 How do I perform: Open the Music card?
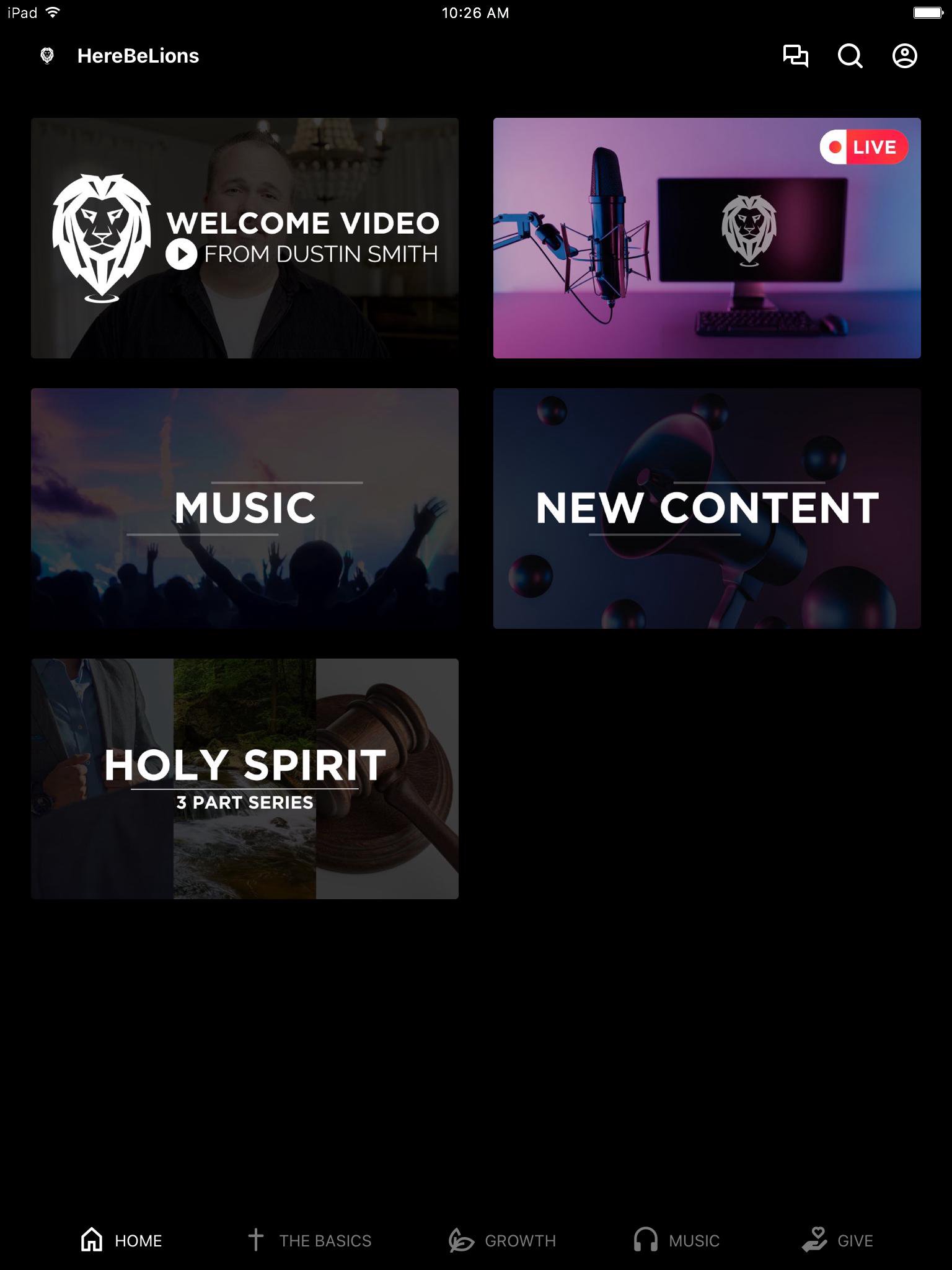point(245,508)
